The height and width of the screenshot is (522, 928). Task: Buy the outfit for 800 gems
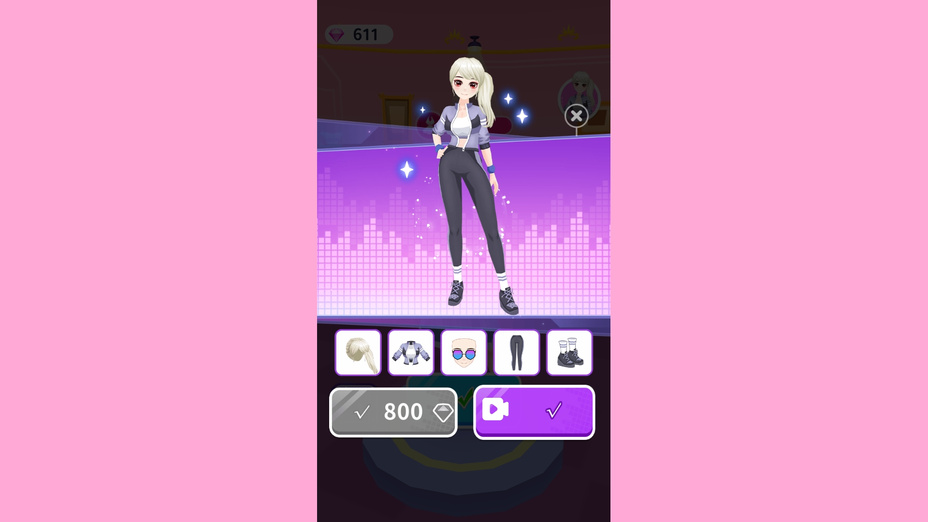pos(393,412)
